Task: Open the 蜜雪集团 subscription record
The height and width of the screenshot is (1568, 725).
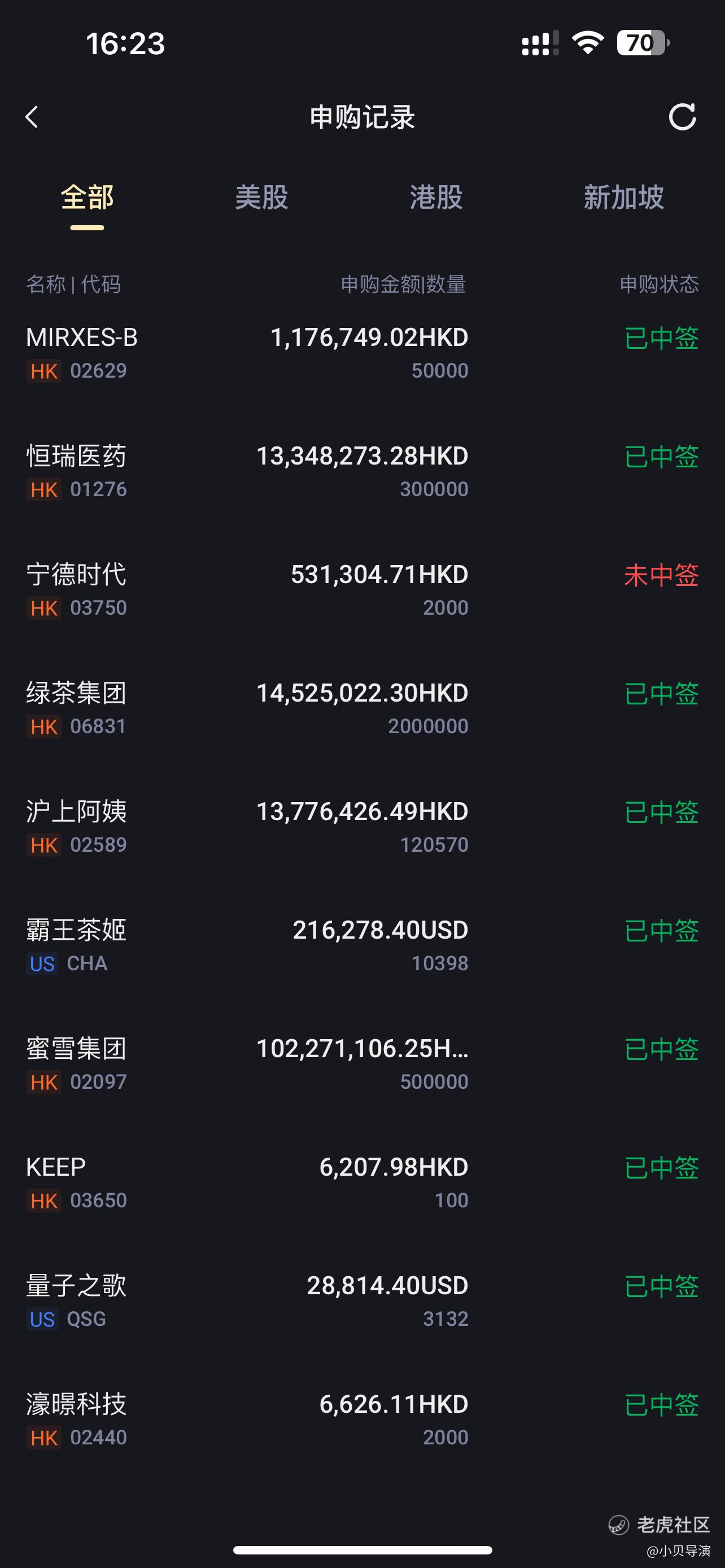Action: coord(362,1065)
